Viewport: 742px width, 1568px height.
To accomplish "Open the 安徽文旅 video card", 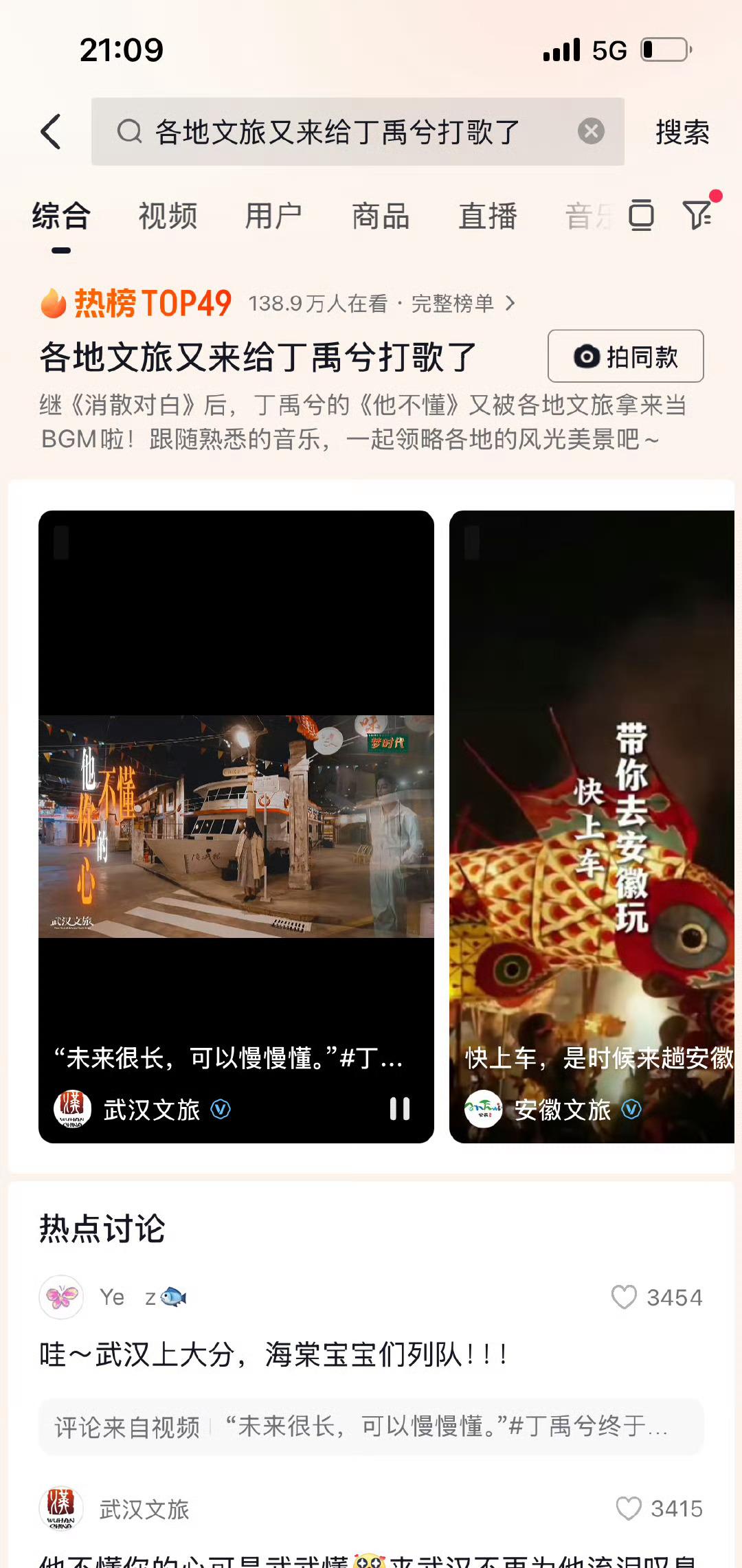I will click(x=592, y=827).
